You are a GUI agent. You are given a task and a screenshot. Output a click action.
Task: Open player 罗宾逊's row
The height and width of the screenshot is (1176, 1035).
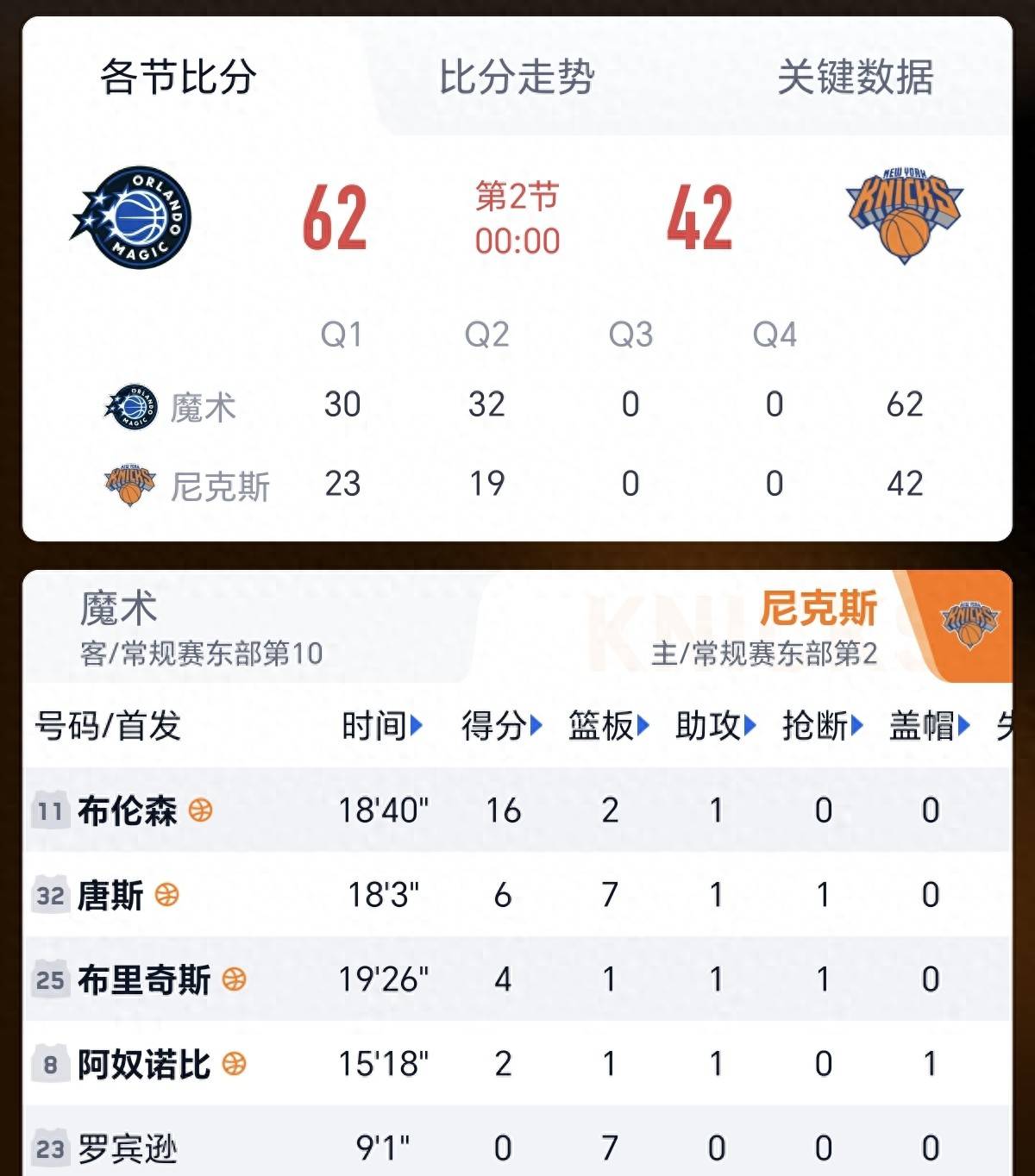tap(128, 1148)
